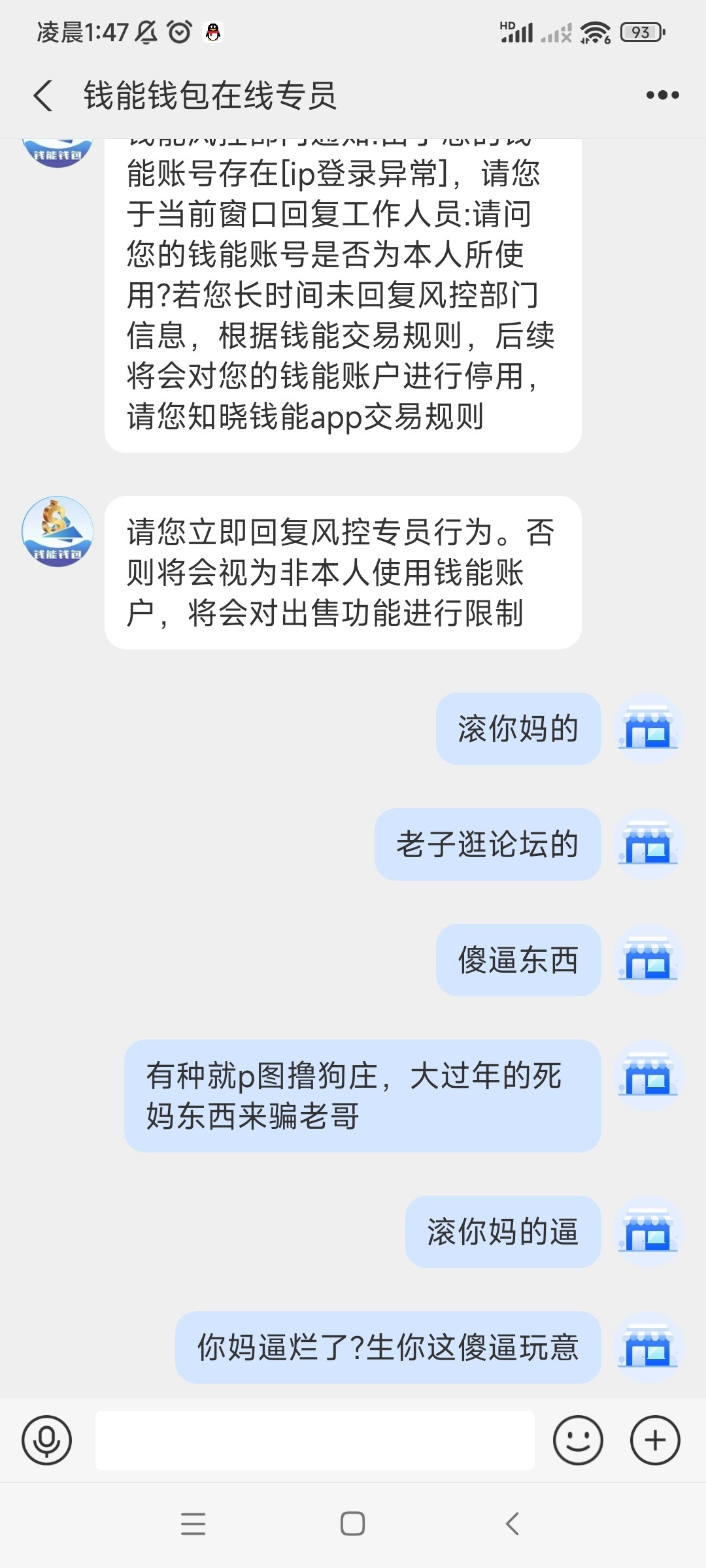The image size is (706, 1568).
Task: Open the emoji picker
Action: (578, 1440)
